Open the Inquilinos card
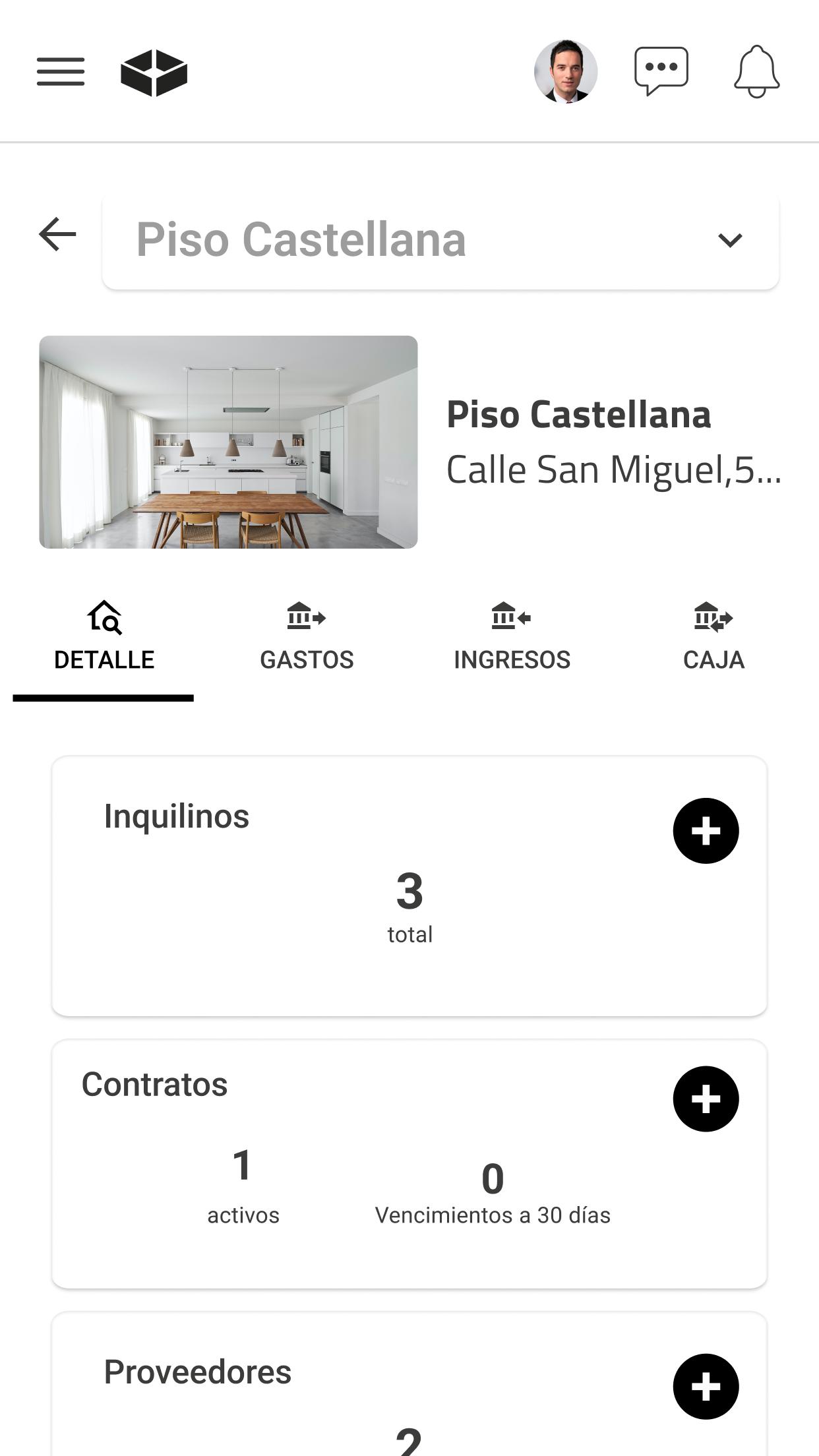Image resolution: width=819 pixels, height=1456 pixels. pyautogui.click(x=409, y=886)
